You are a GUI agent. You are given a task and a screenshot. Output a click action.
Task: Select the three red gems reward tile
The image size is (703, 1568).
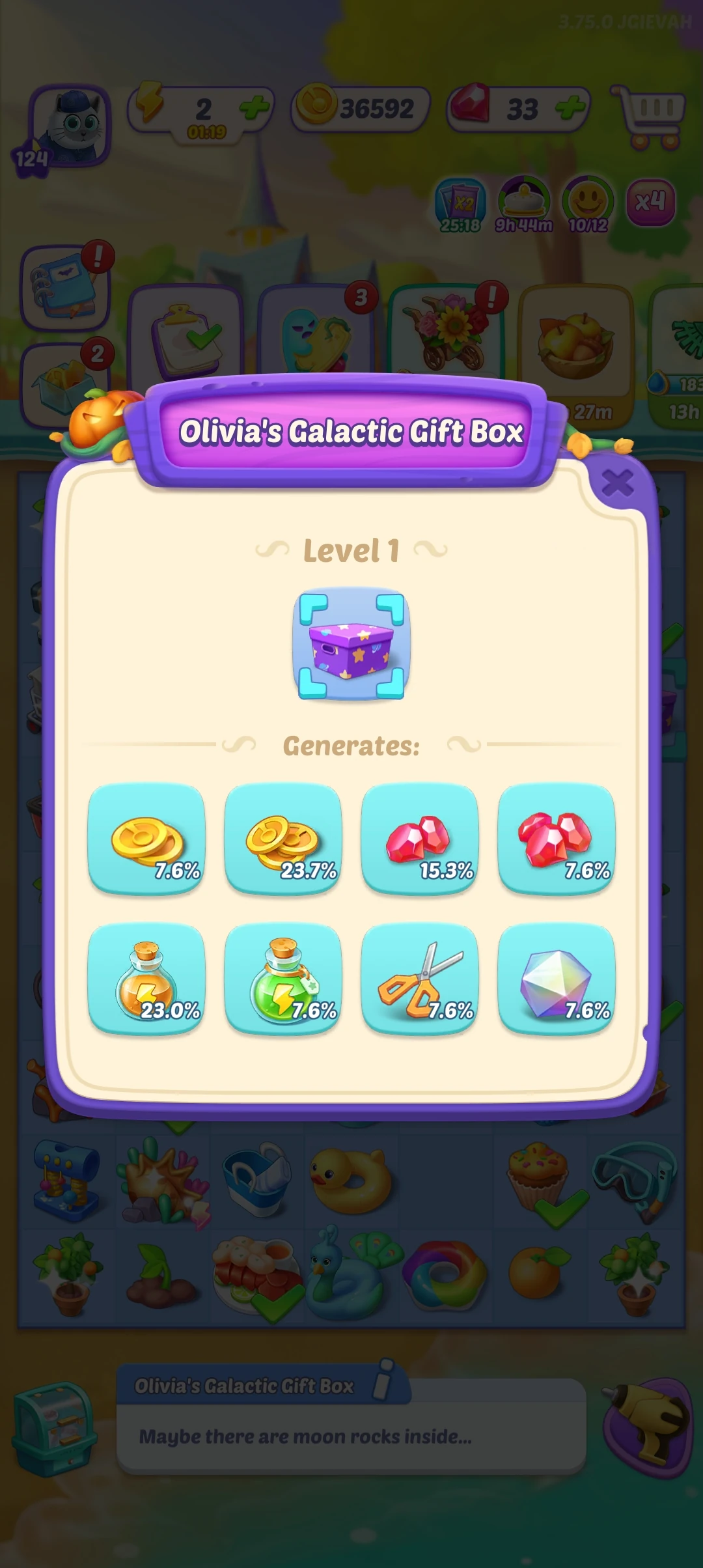tap(557, 839)
